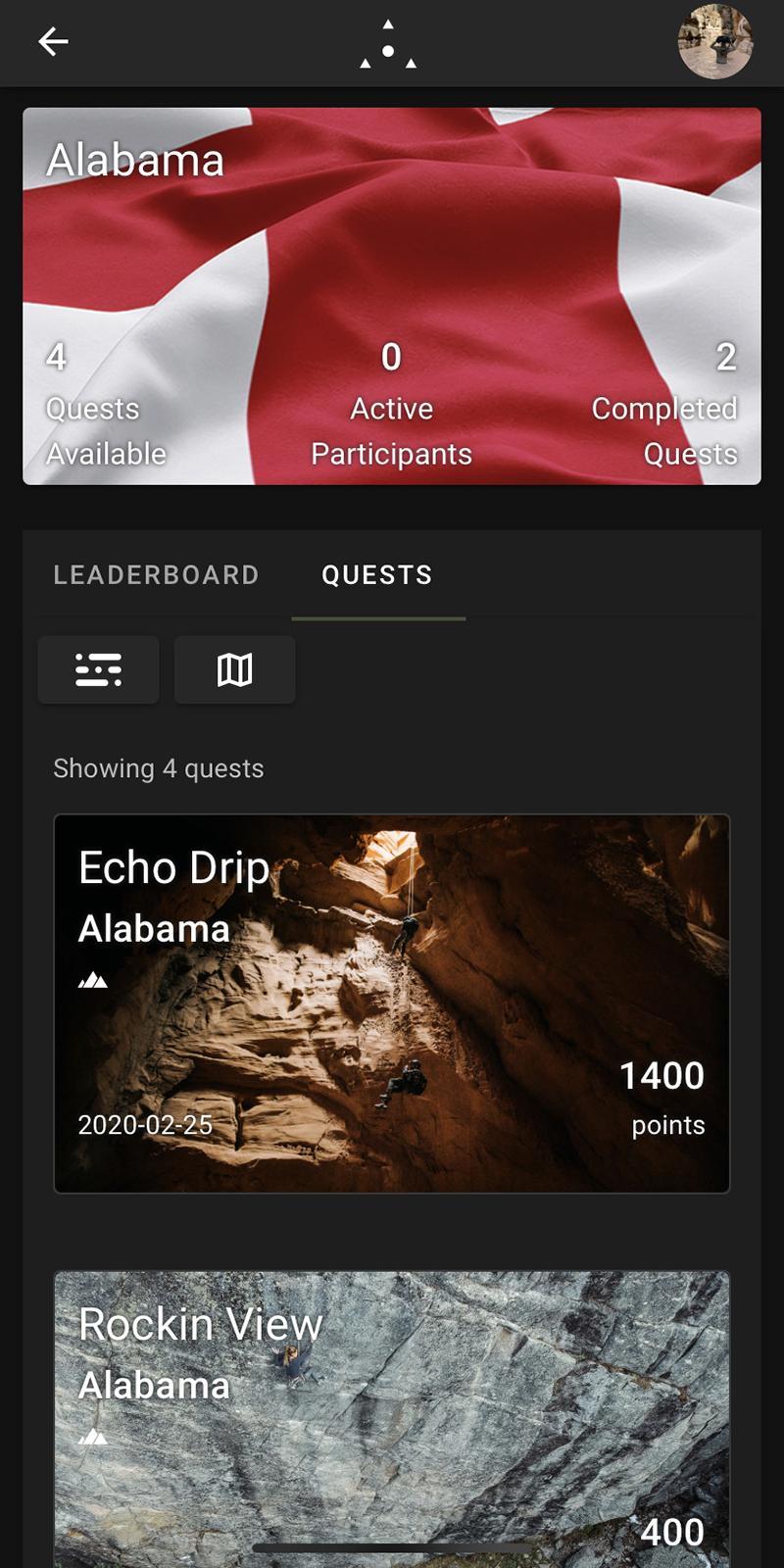Open the profile avatar

click(715, 41)
